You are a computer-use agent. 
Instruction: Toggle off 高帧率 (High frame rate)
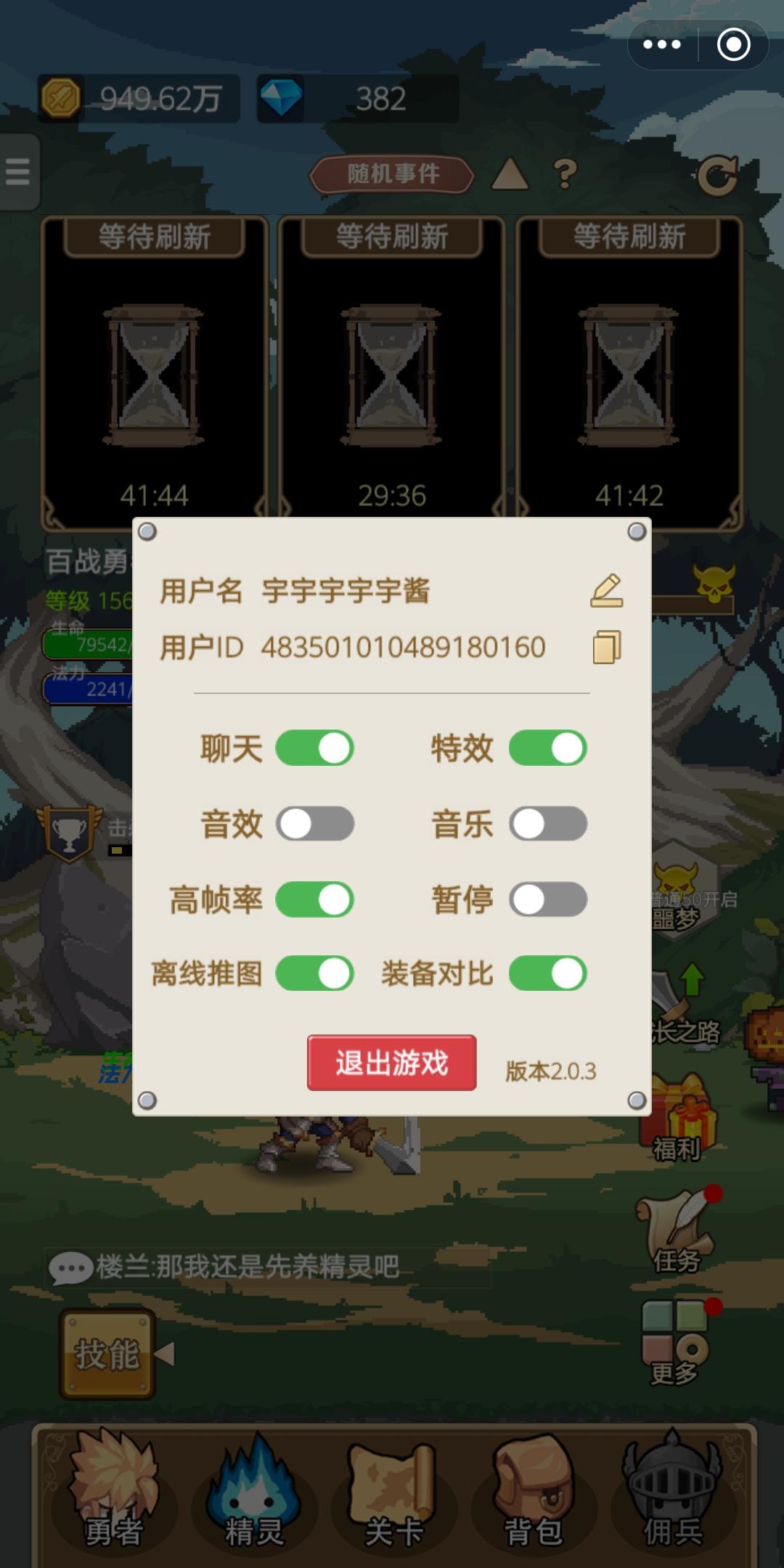[316, 899]
